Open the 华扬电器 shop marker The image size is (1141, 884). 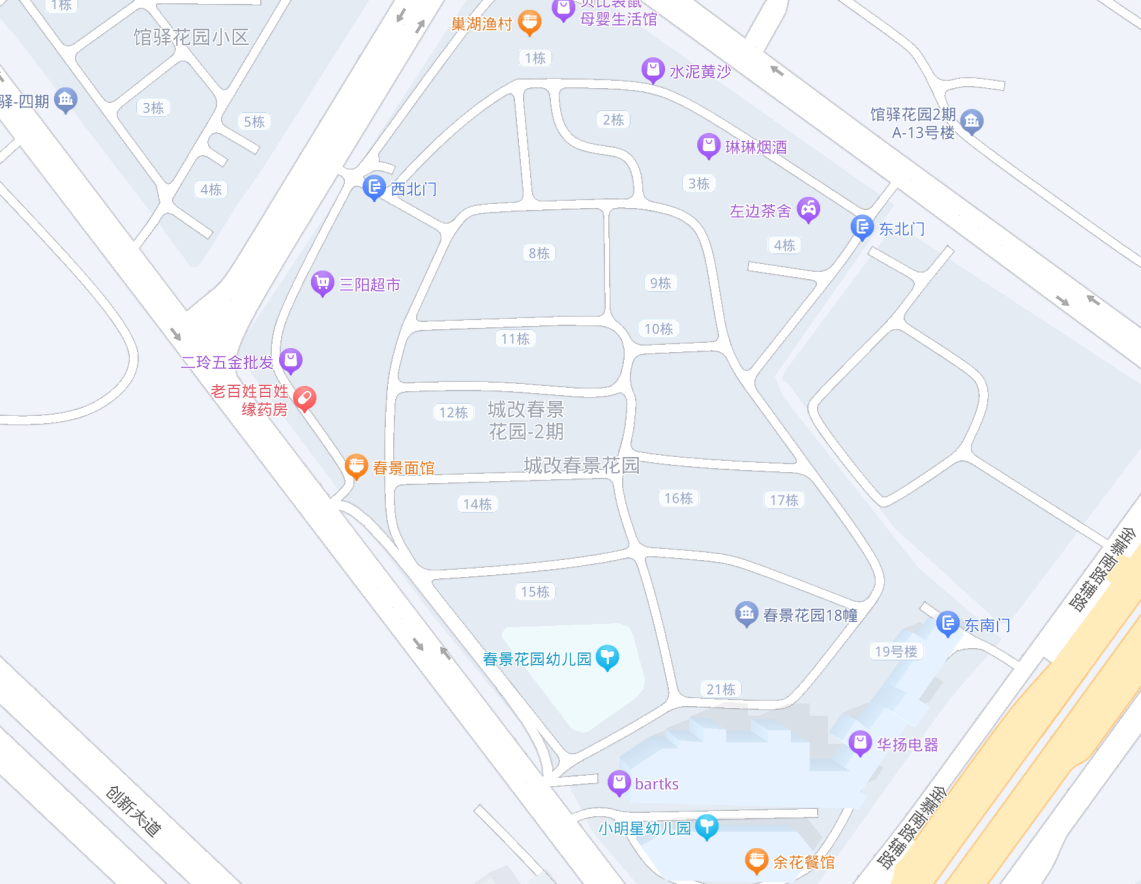coord(859,743)
